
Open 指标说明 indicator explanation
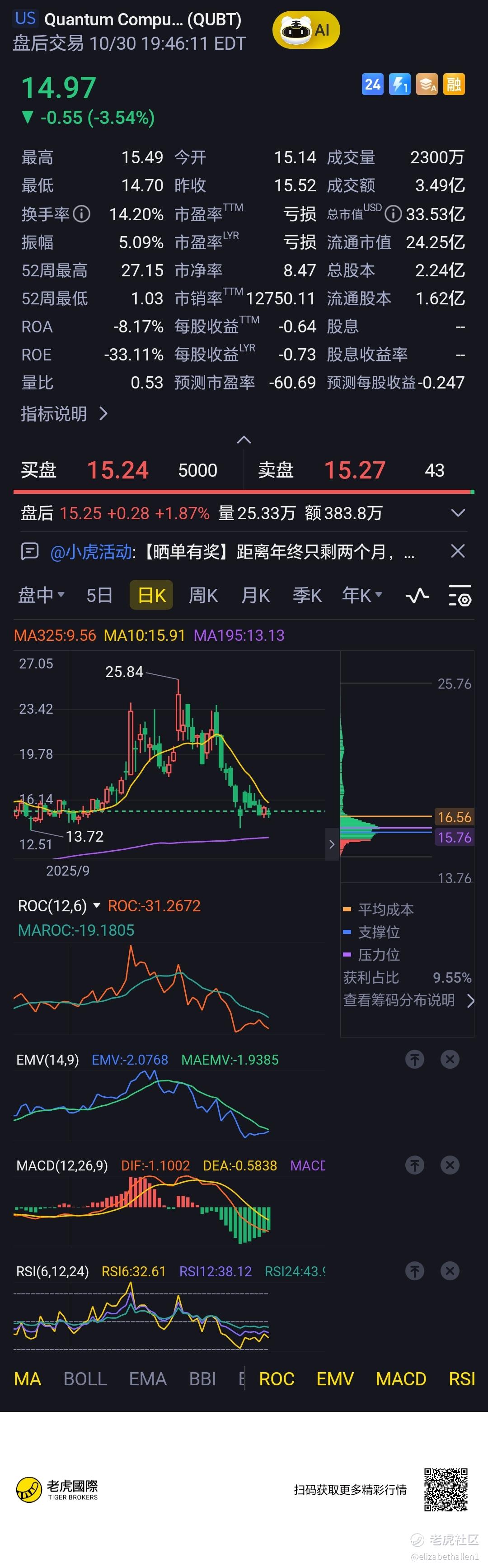[x=64, y=414]
